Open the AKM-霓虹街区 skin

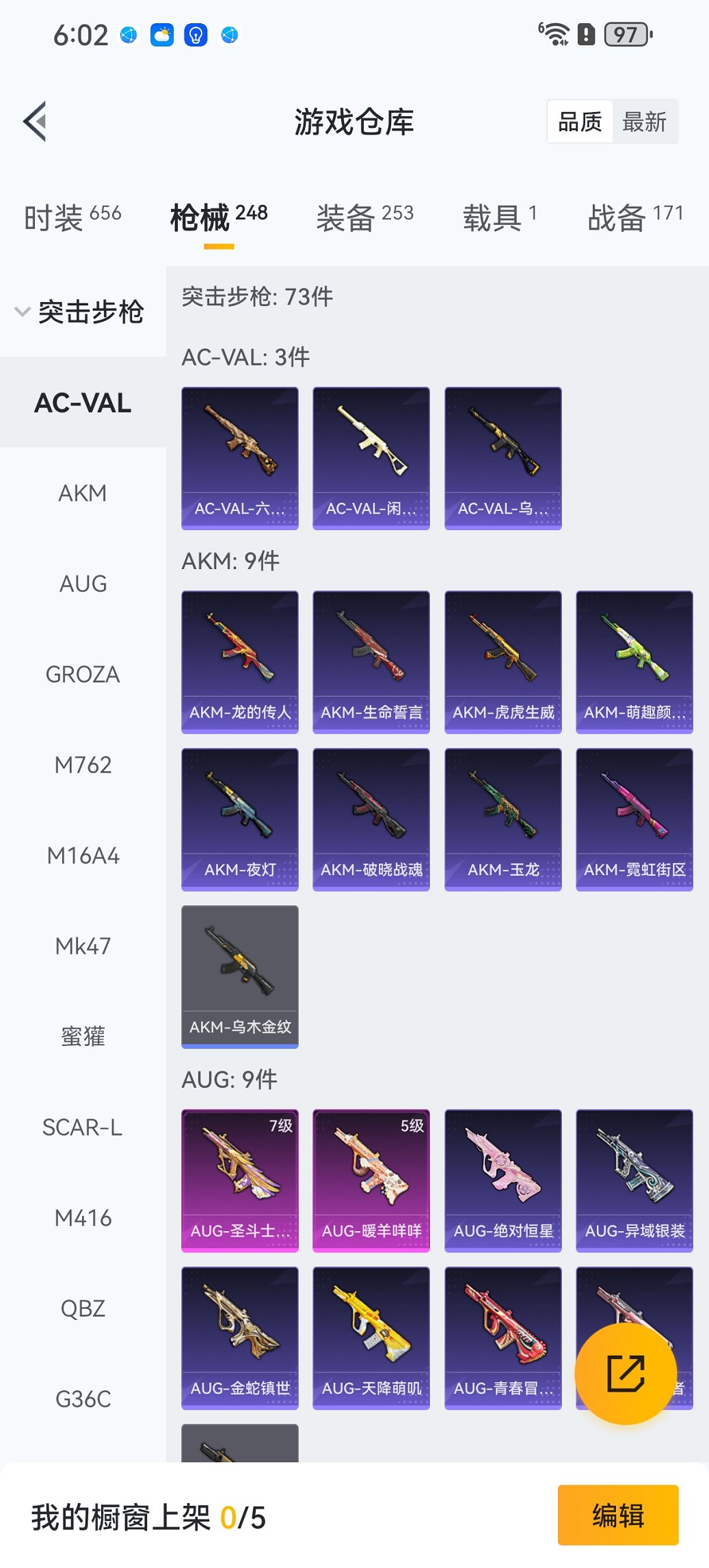coord(634,819)
